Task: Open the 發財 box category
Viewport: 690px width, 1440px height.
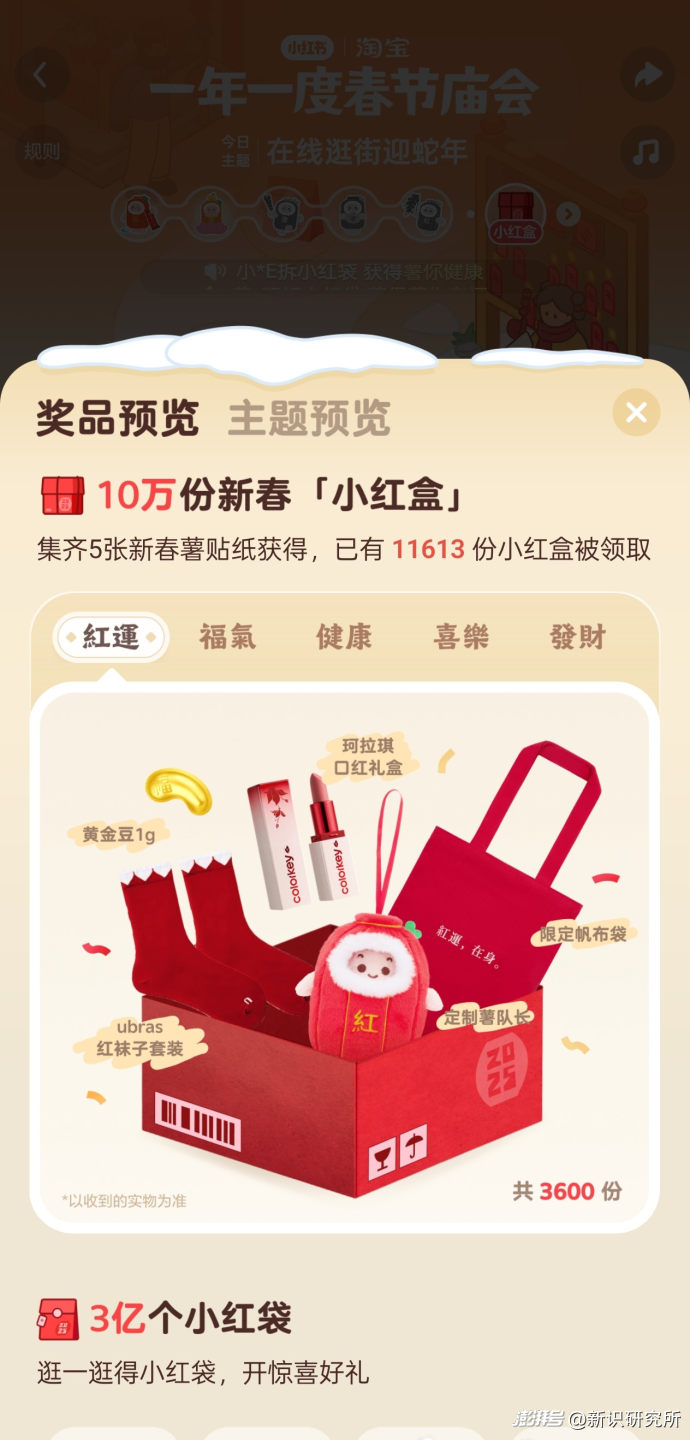Action: coord(578,637)
